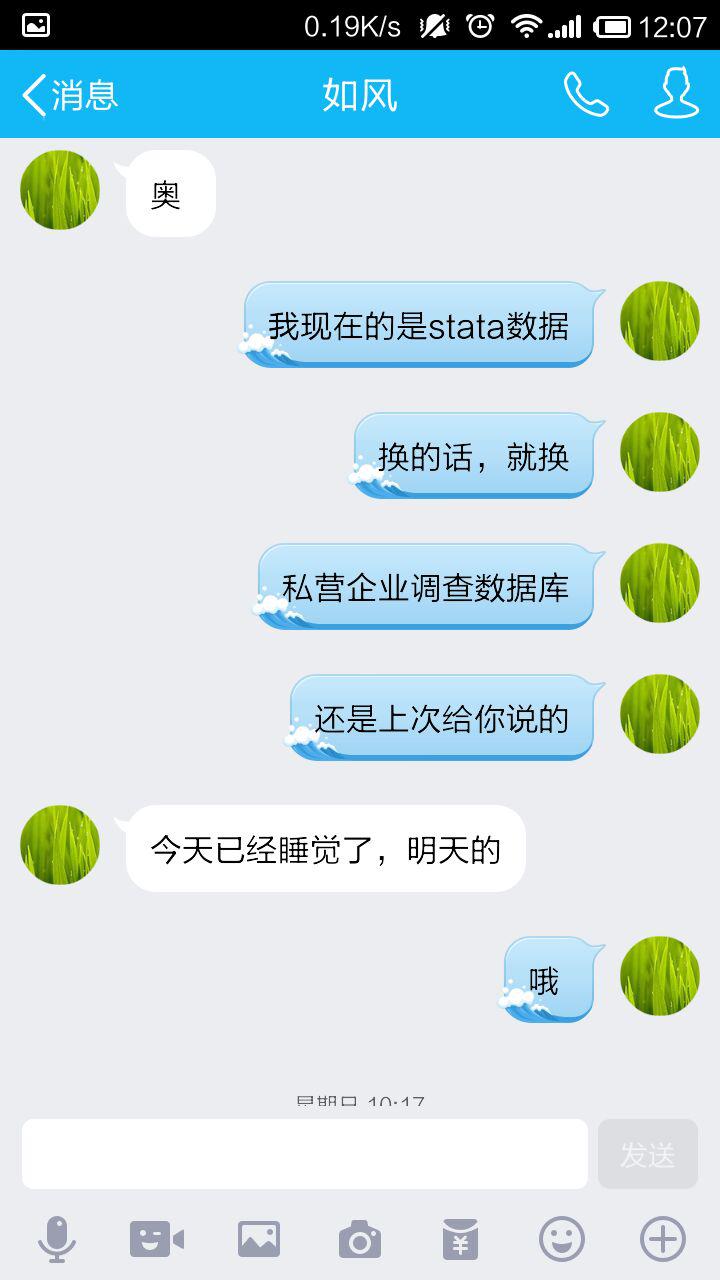This screenshot has width=720, height=1280.
Task: Tap the 发送 send button
Action: [x=647, y=1154]
